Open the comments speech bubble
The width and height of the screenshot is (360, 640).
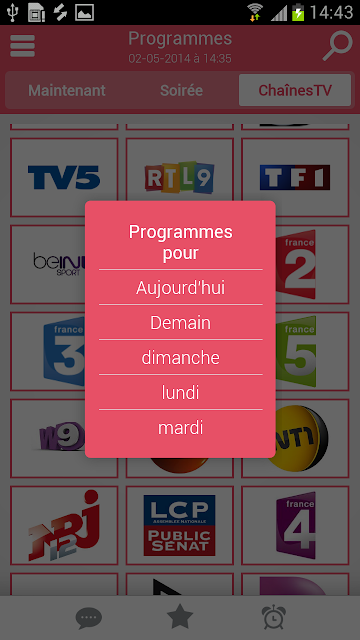click(x=89, y=618)
